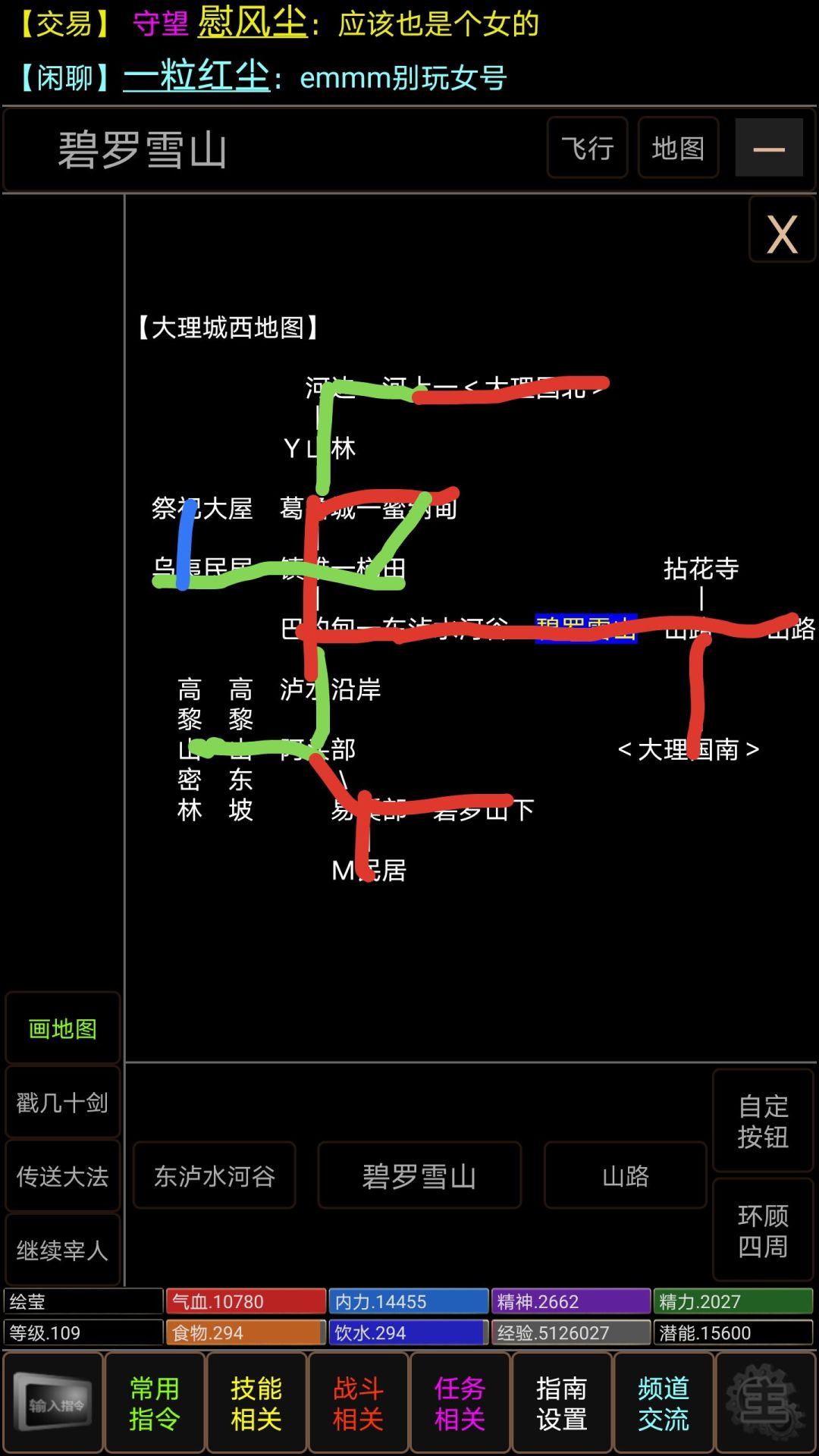The height and width of the screenshot is (1456, 819).
Task: Activate 戳几十剑 skill button
Action: coord(62,1102)
